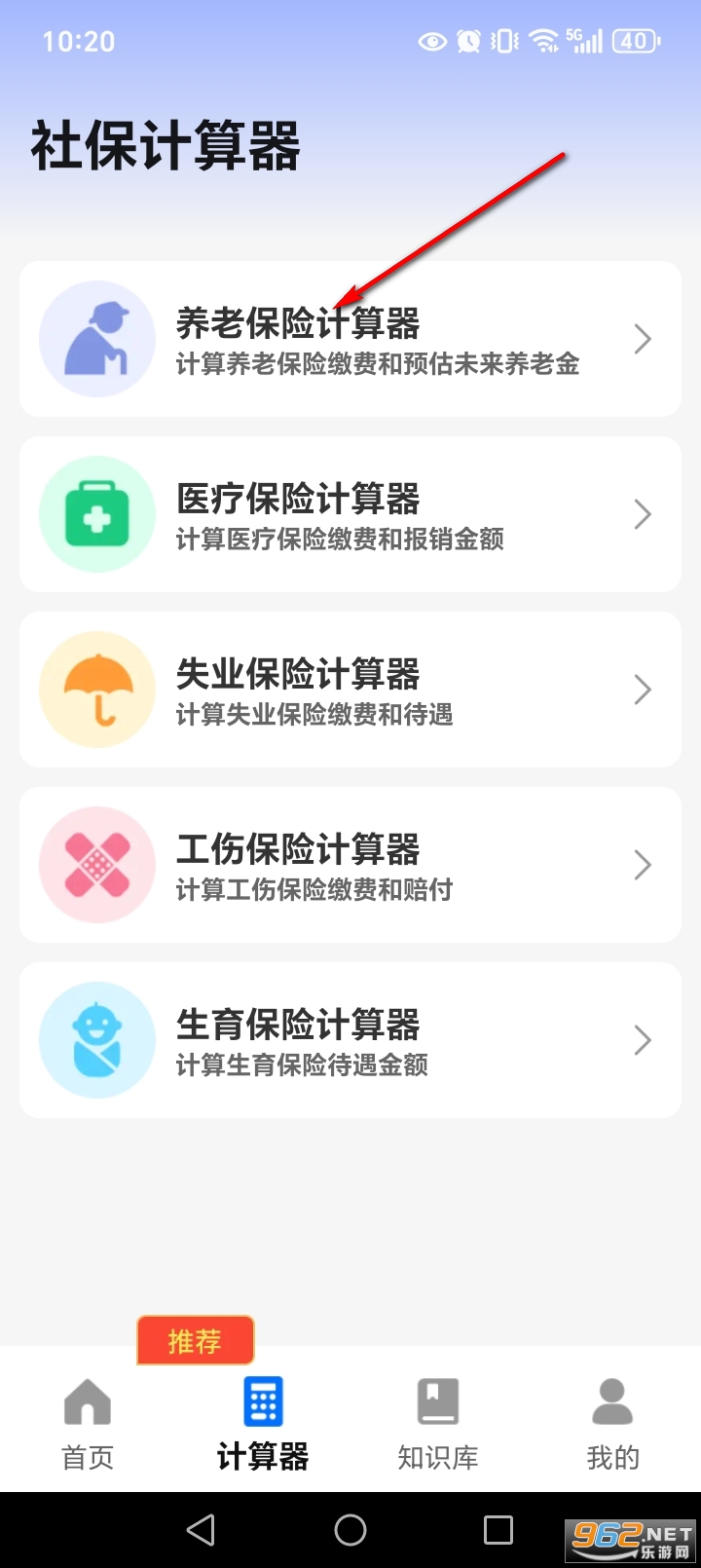Click the bandage icon for 工伤保险计算器
Viewport: 701px width, 1568px height.
point(96,864)
